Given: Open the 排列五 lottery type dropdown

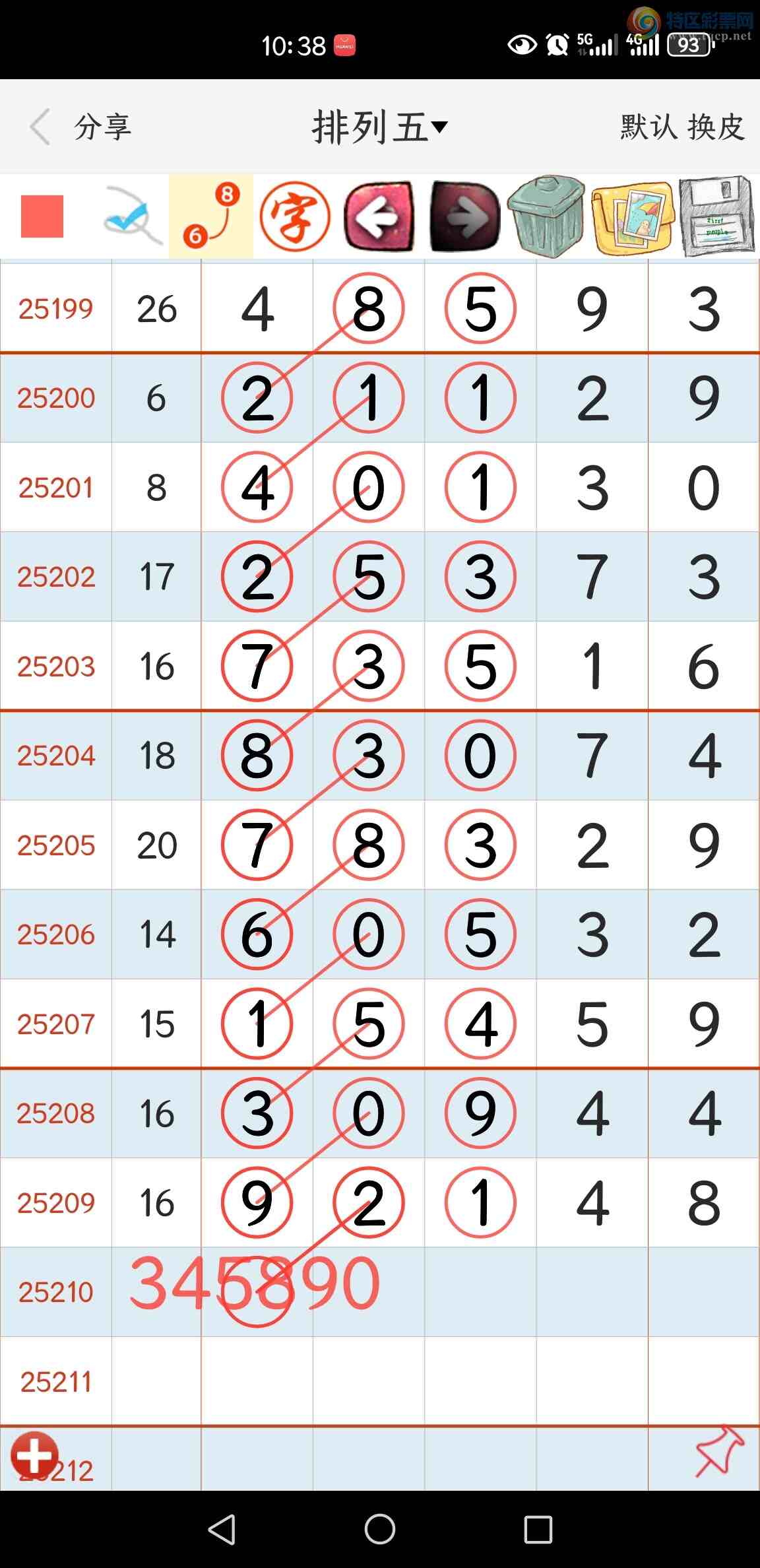Looking at the screenshot, I should 380,127.
